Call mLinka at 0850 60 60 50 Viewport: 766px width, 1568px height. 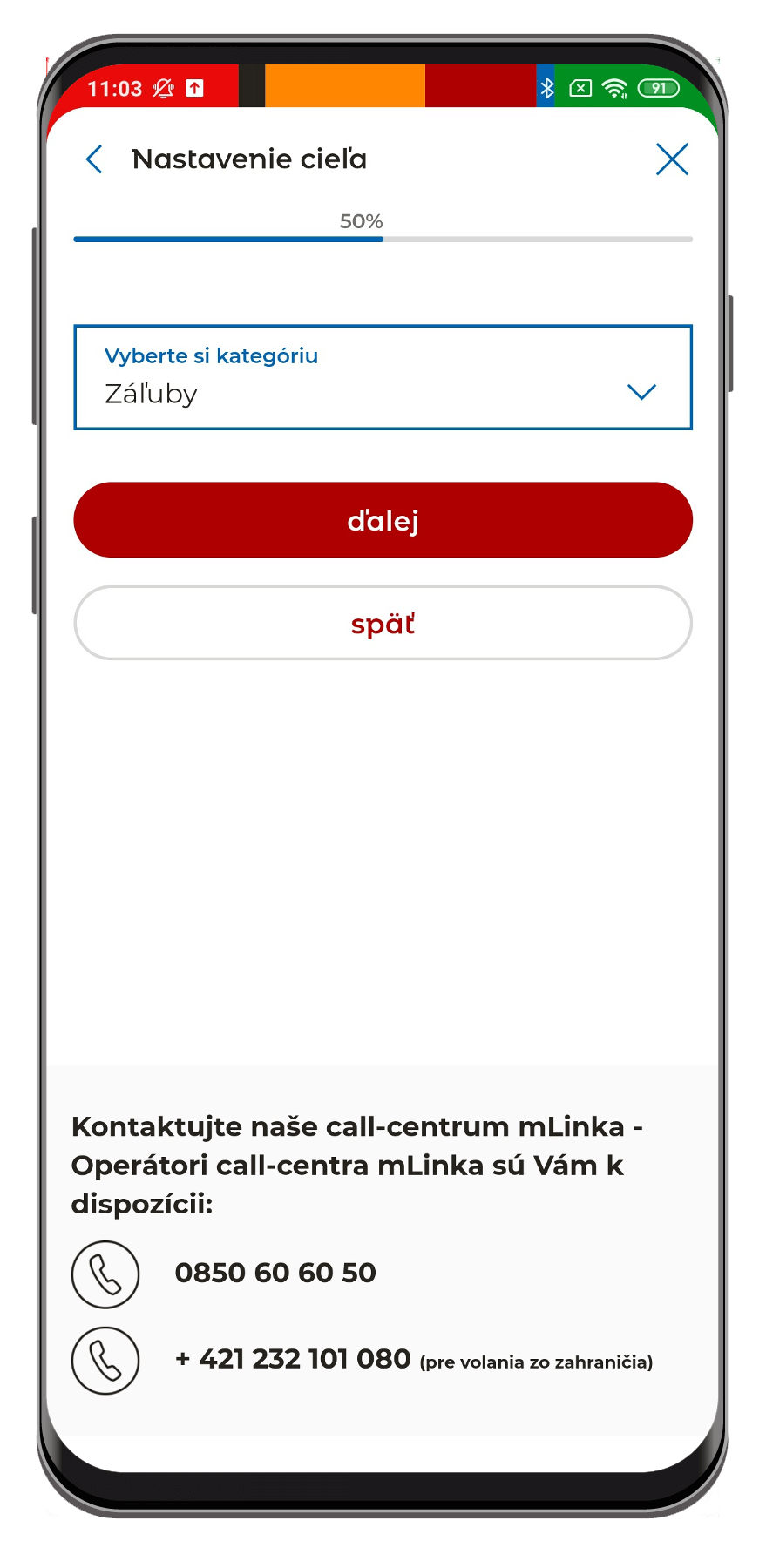point(275,1273)
